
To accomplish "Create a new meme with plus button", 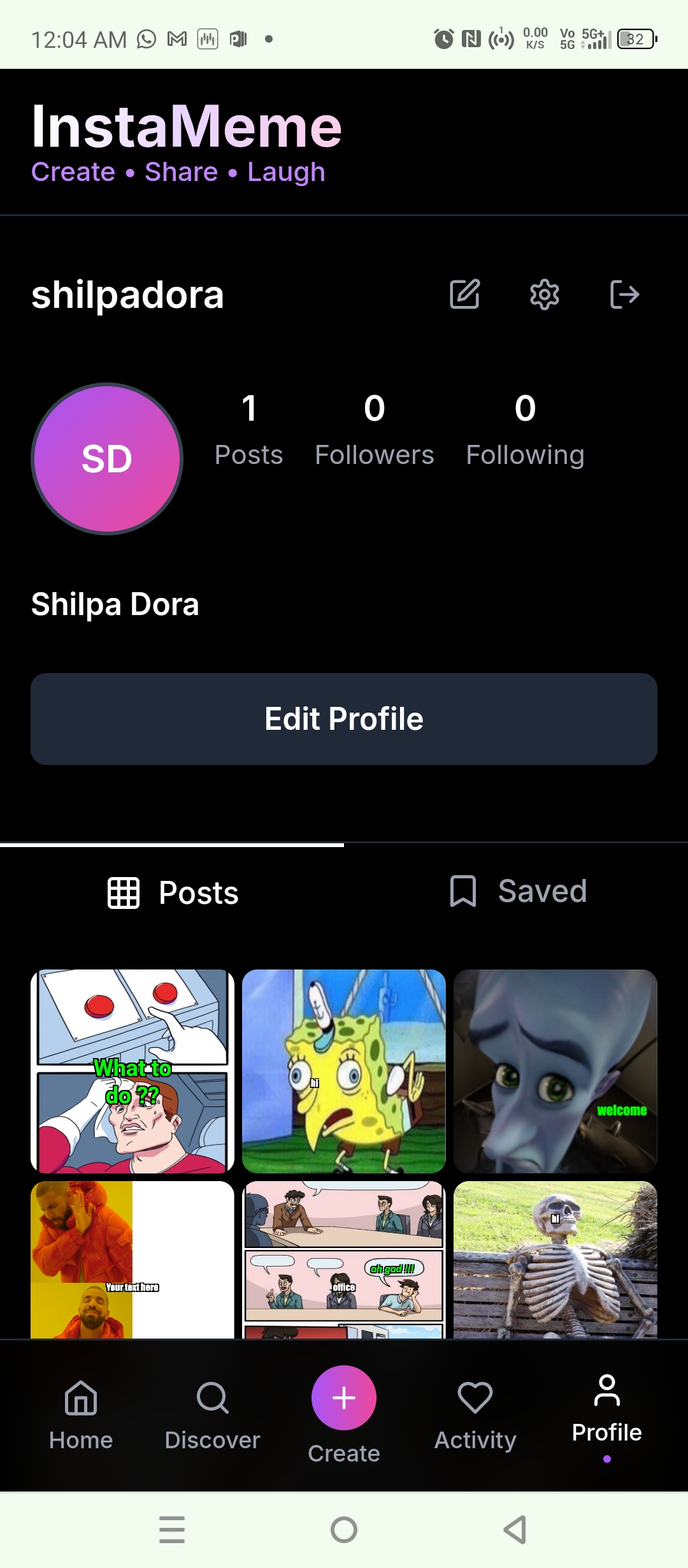I will (x=344, y=1398).
